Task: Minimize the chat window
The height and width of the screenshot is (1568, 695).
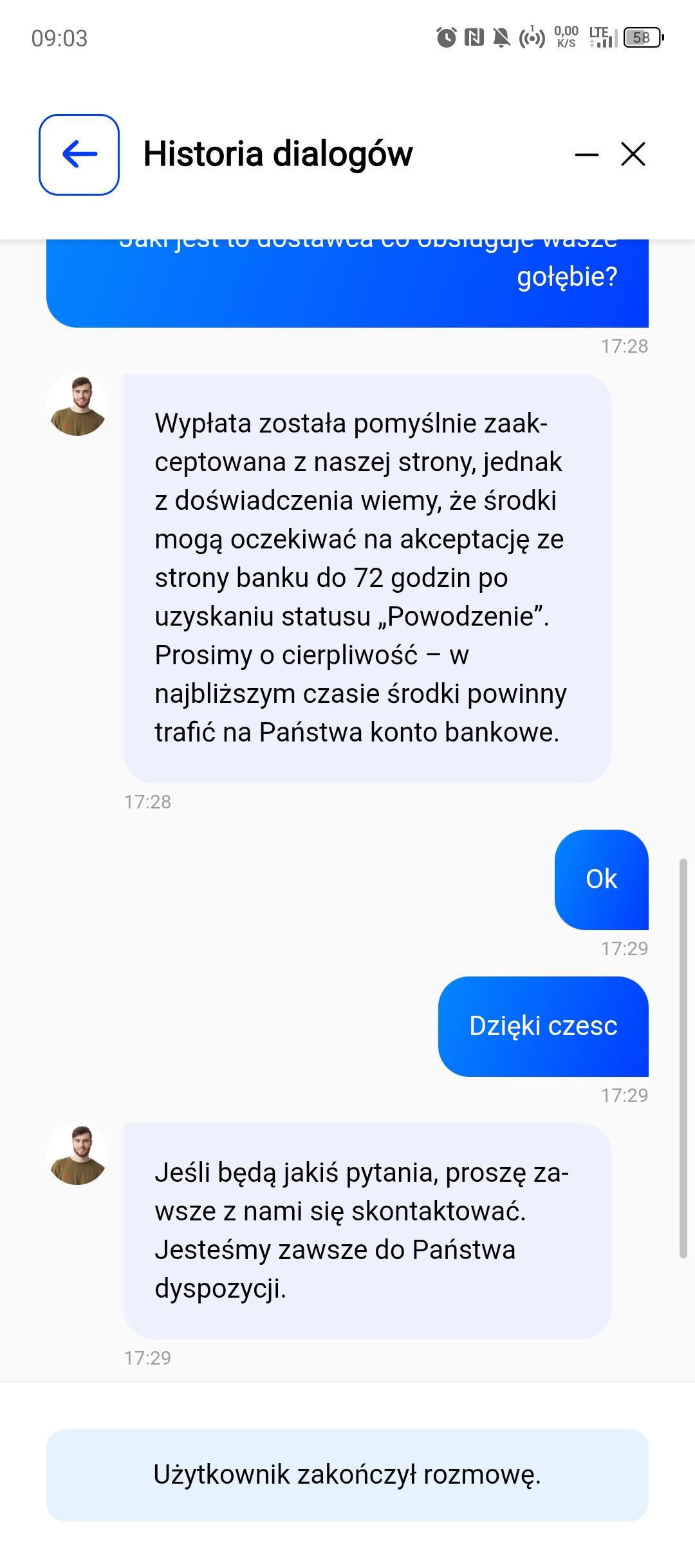Action: [x=586, y=154]
